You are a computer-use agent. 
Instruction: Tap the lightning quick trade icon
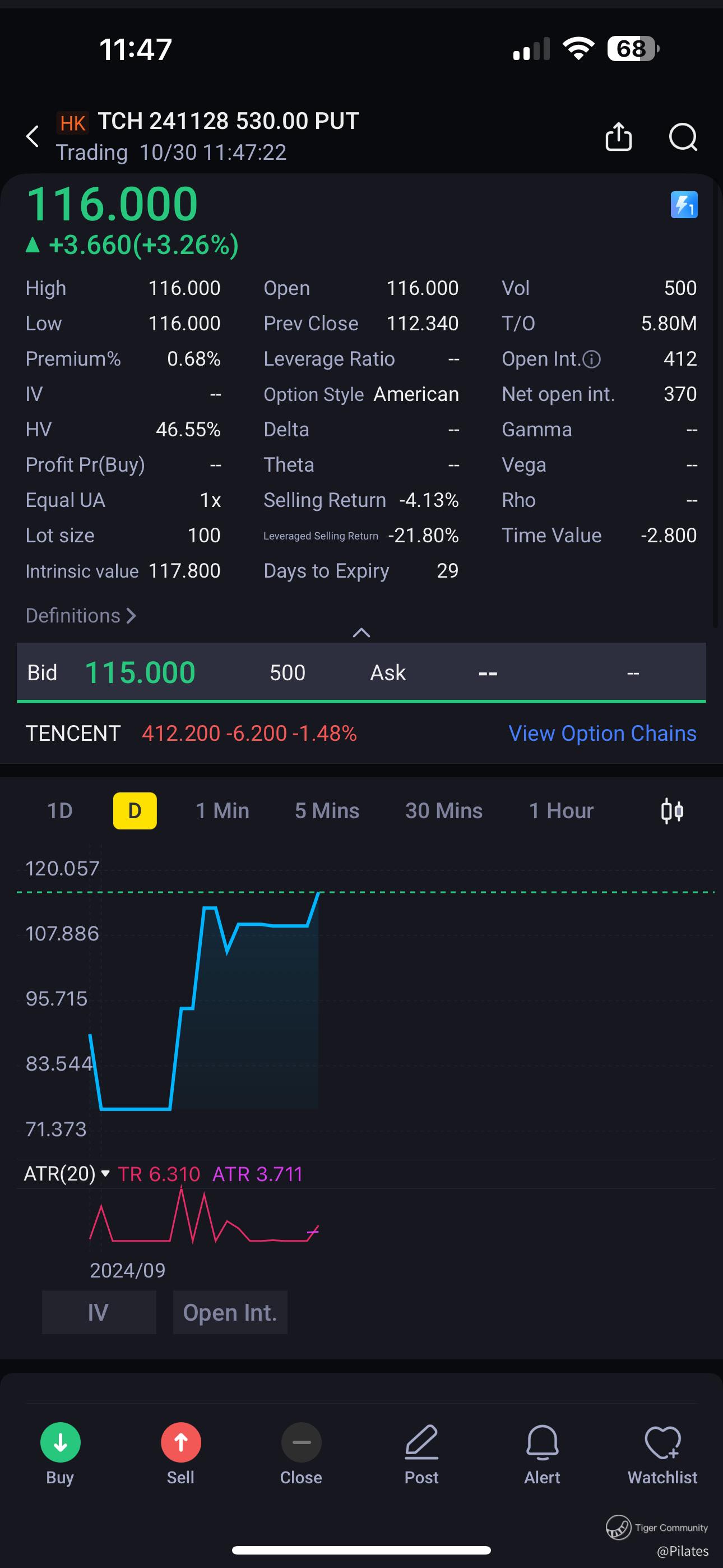[x=683, y=205]
